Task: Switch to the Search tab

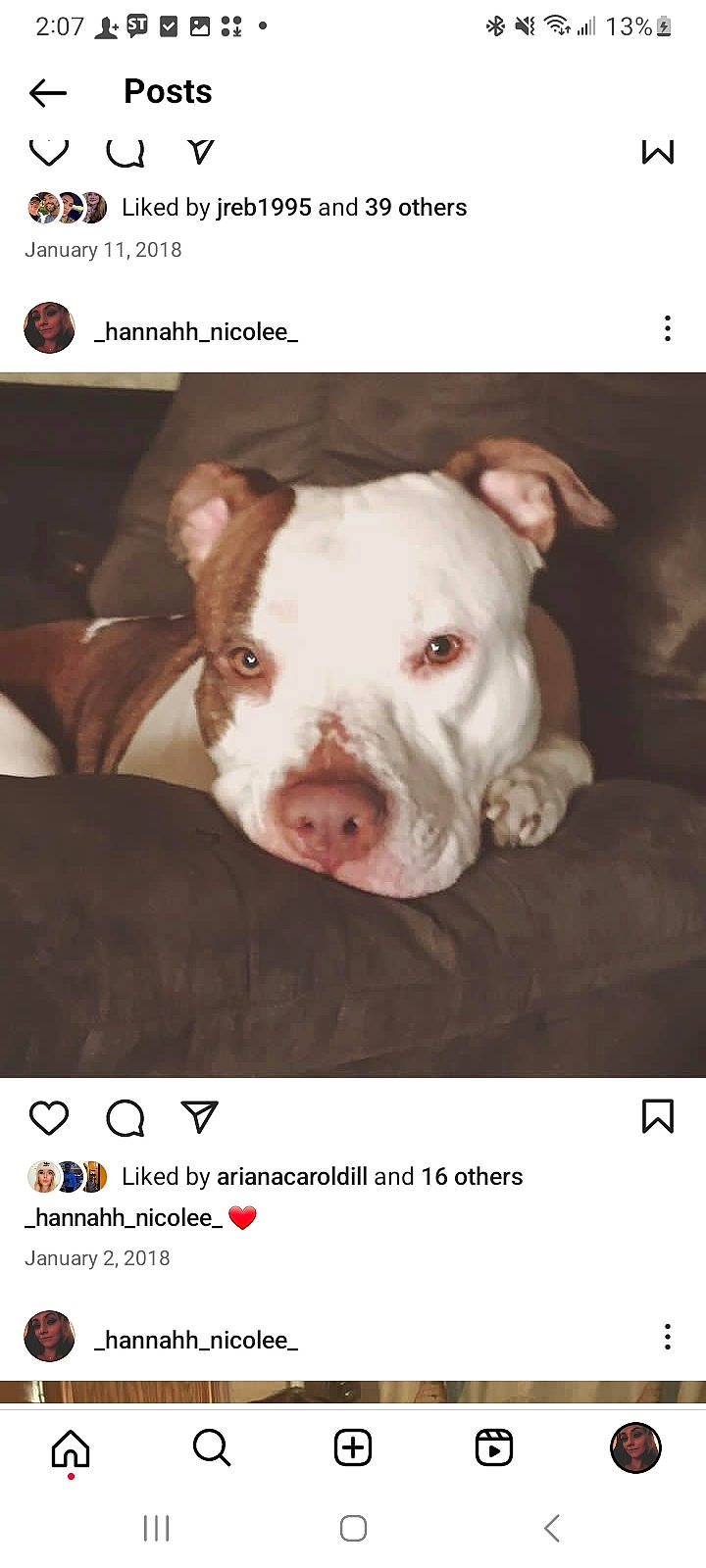Action: pyautogui.click(x=211, y=1447)
